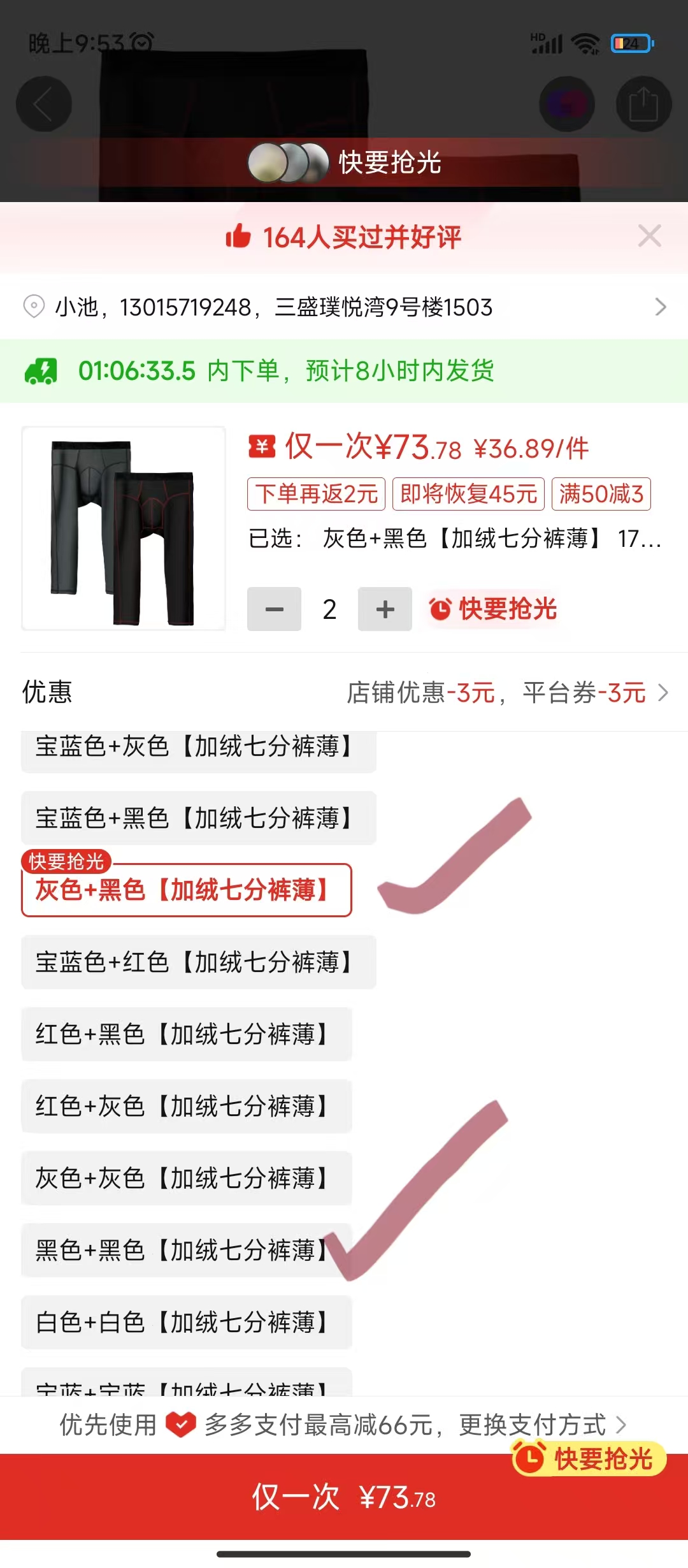Decrease quantity with the minus button
Viewport: 688px width, 1568px height.
click(x=274, y=609)
